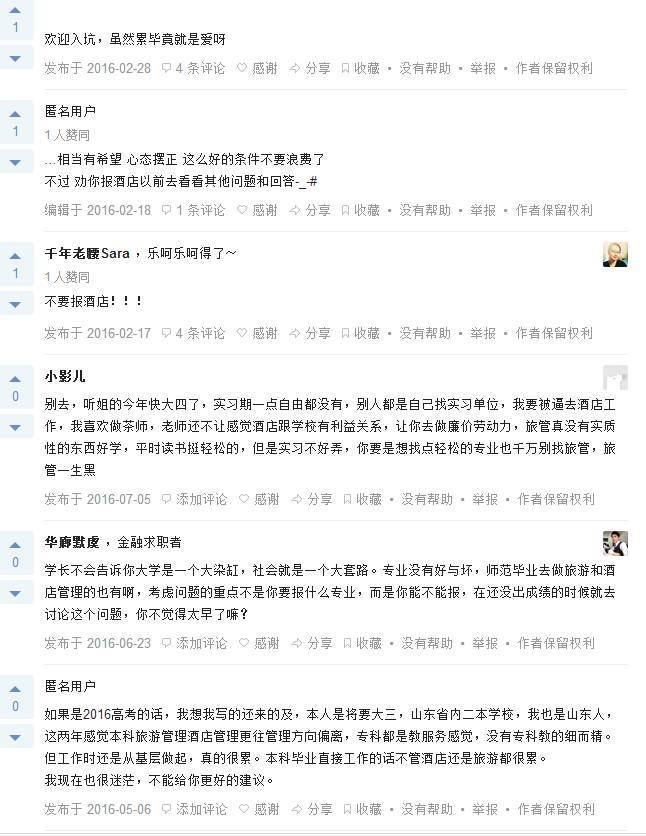This screenshot has height=836, width=646.
Task: Share the 2016-02-28 answer
Action: [x=310, y=68]
